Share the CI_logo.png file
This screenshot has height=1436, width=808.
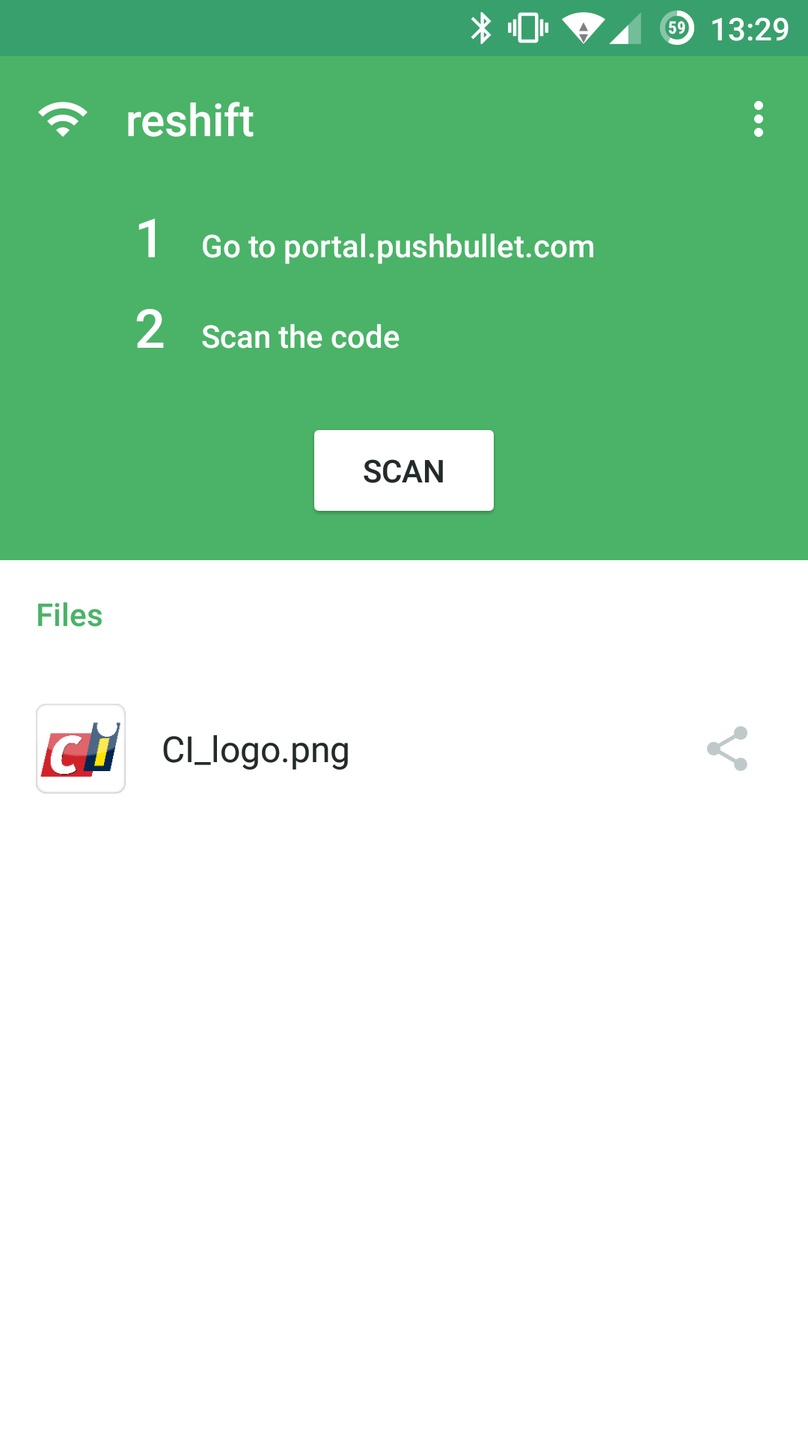[x=727, y=749]
